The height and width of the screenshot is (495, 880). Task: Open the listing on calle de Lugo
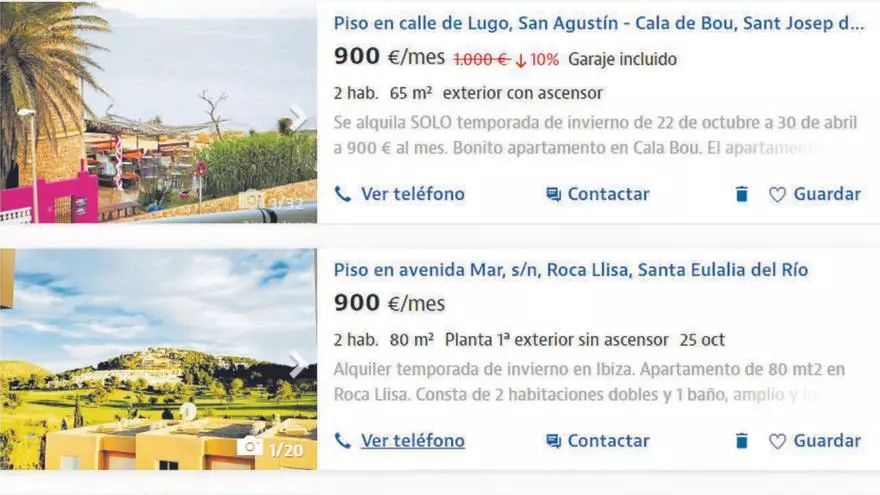[x=598, y=24]
